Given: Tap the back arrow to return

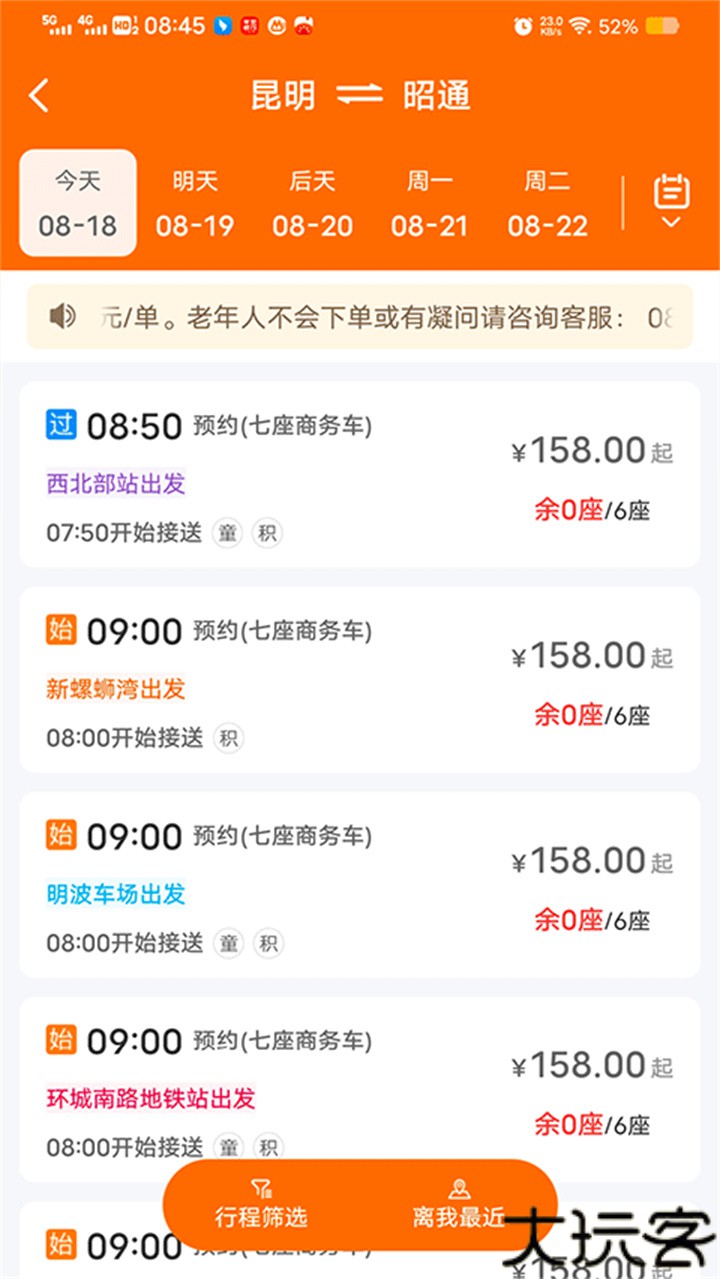Looking at the screenshot, I should [x=38, y=95].
